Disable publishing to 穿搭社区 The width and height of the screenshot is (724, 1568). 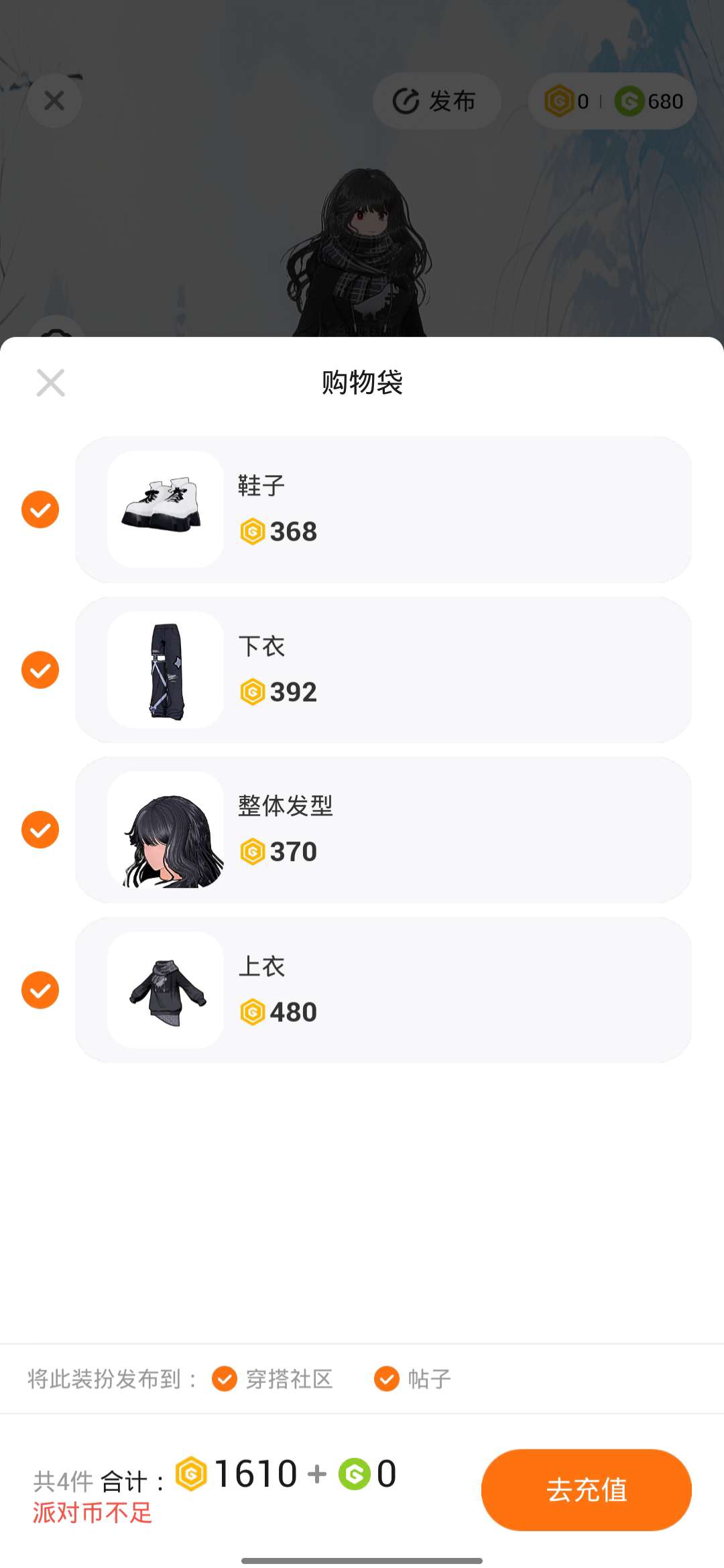(x=225, y=1379)
